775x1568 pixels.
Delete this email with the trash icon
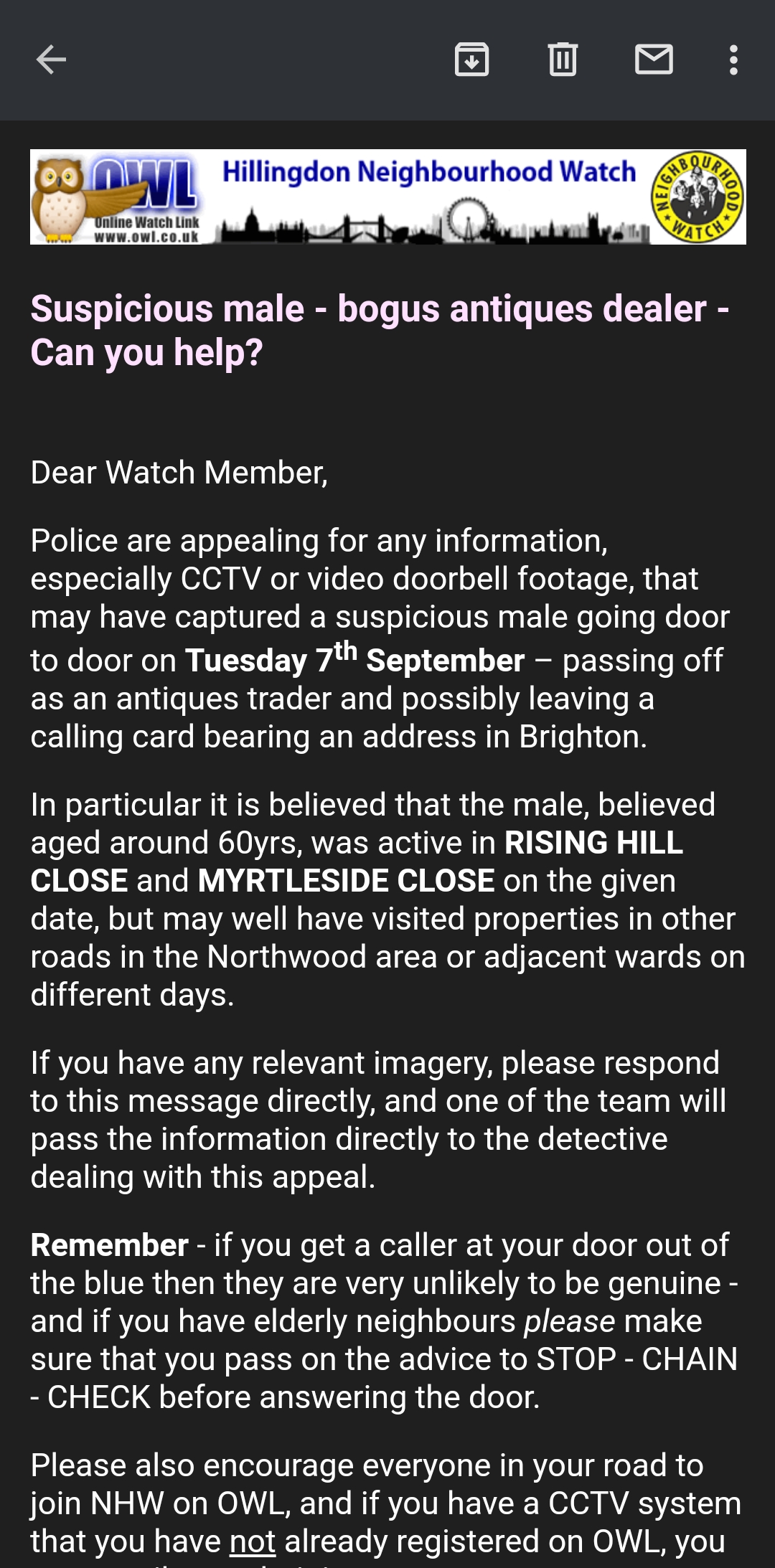(563, 60)
